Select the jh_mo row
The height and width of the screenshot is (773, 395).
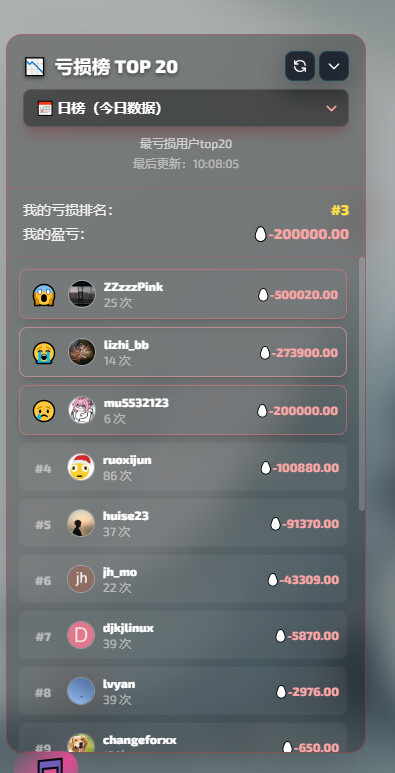[x=183, y=579]
